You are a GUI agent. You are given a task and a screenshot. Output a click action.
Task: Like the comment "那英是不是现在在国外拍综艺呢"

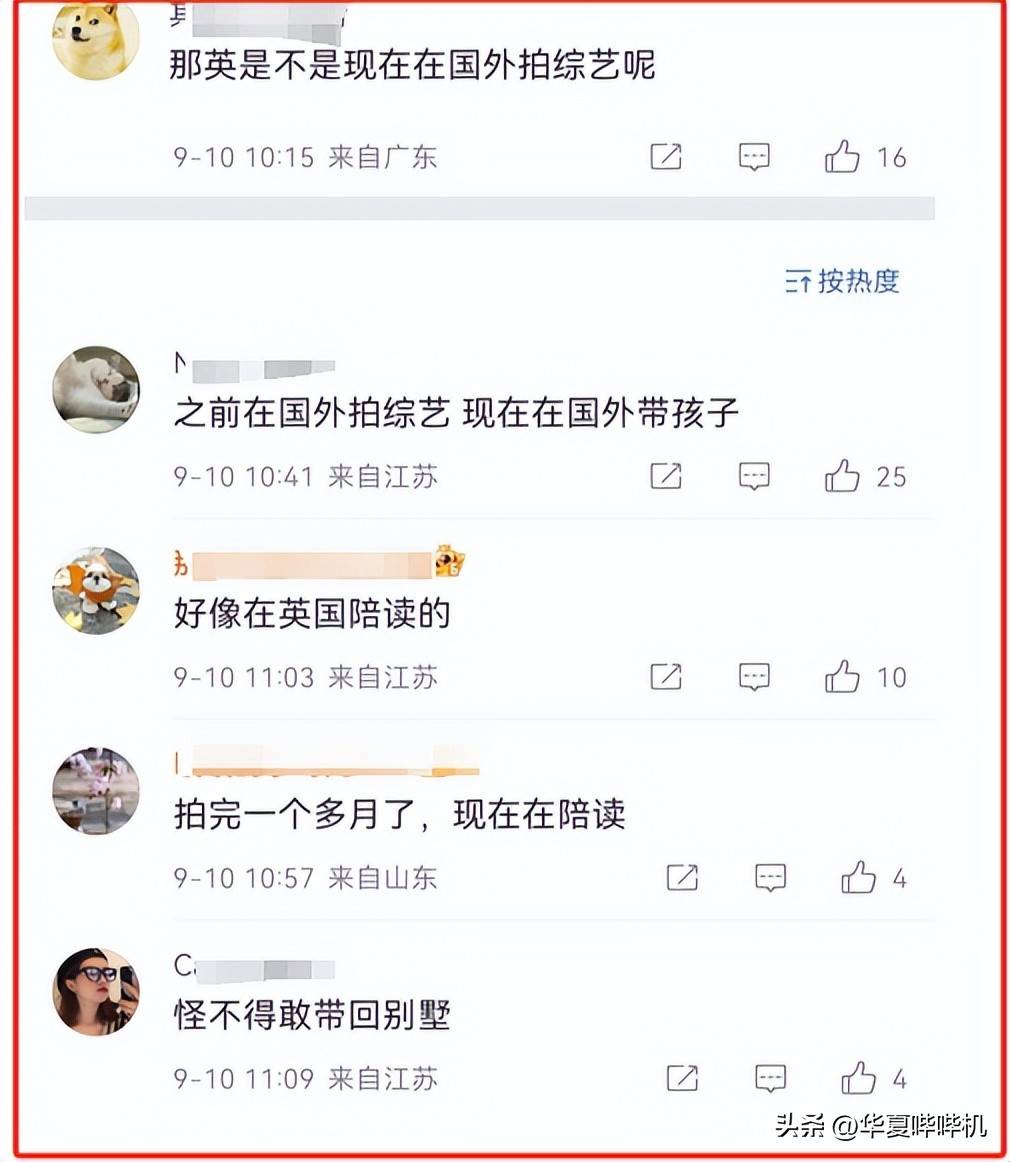[x=842, y=157]
